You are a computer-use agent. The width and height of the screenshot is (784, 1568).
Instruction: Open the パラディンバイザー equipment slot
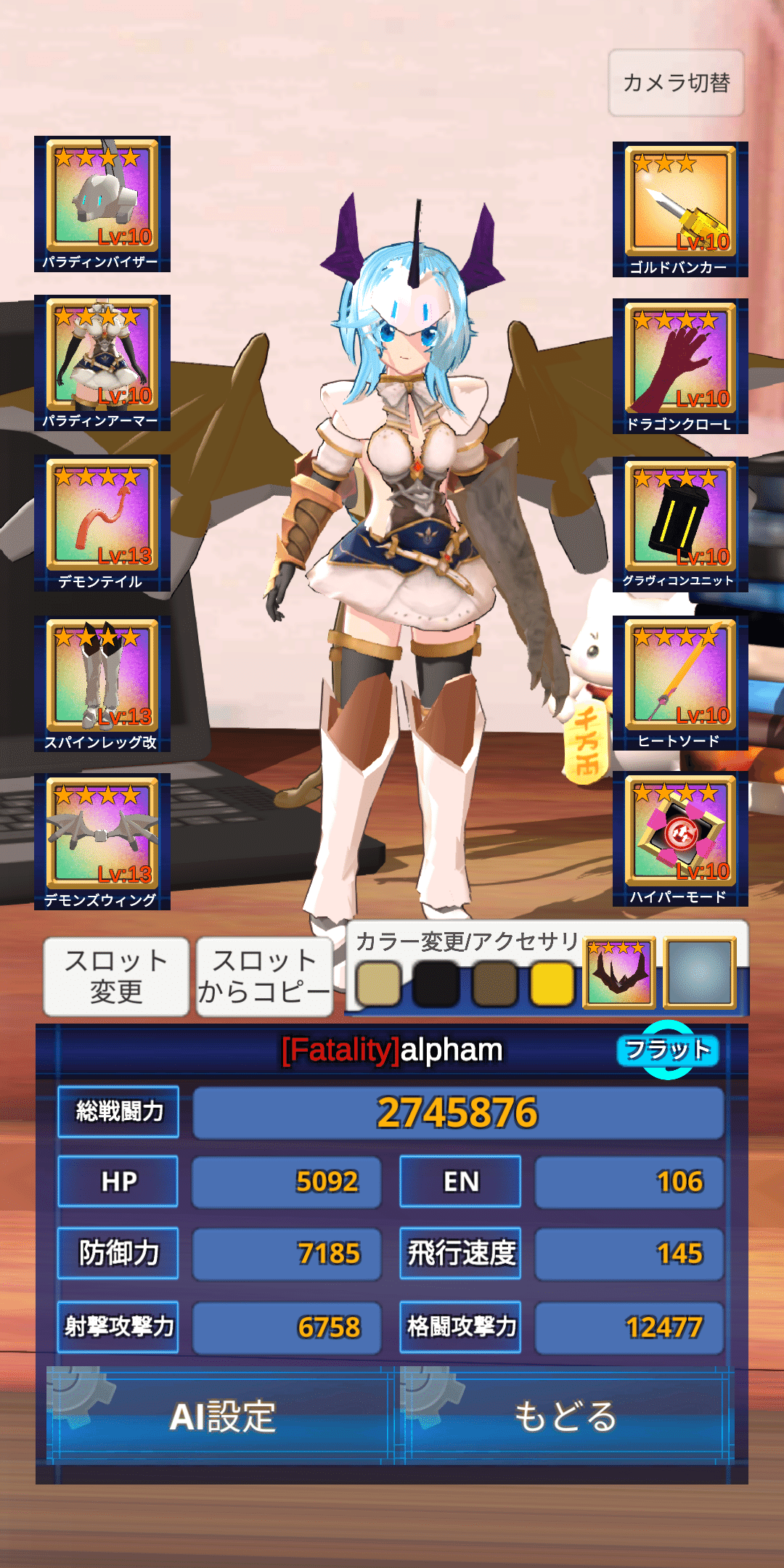click(x=102, y=203)
